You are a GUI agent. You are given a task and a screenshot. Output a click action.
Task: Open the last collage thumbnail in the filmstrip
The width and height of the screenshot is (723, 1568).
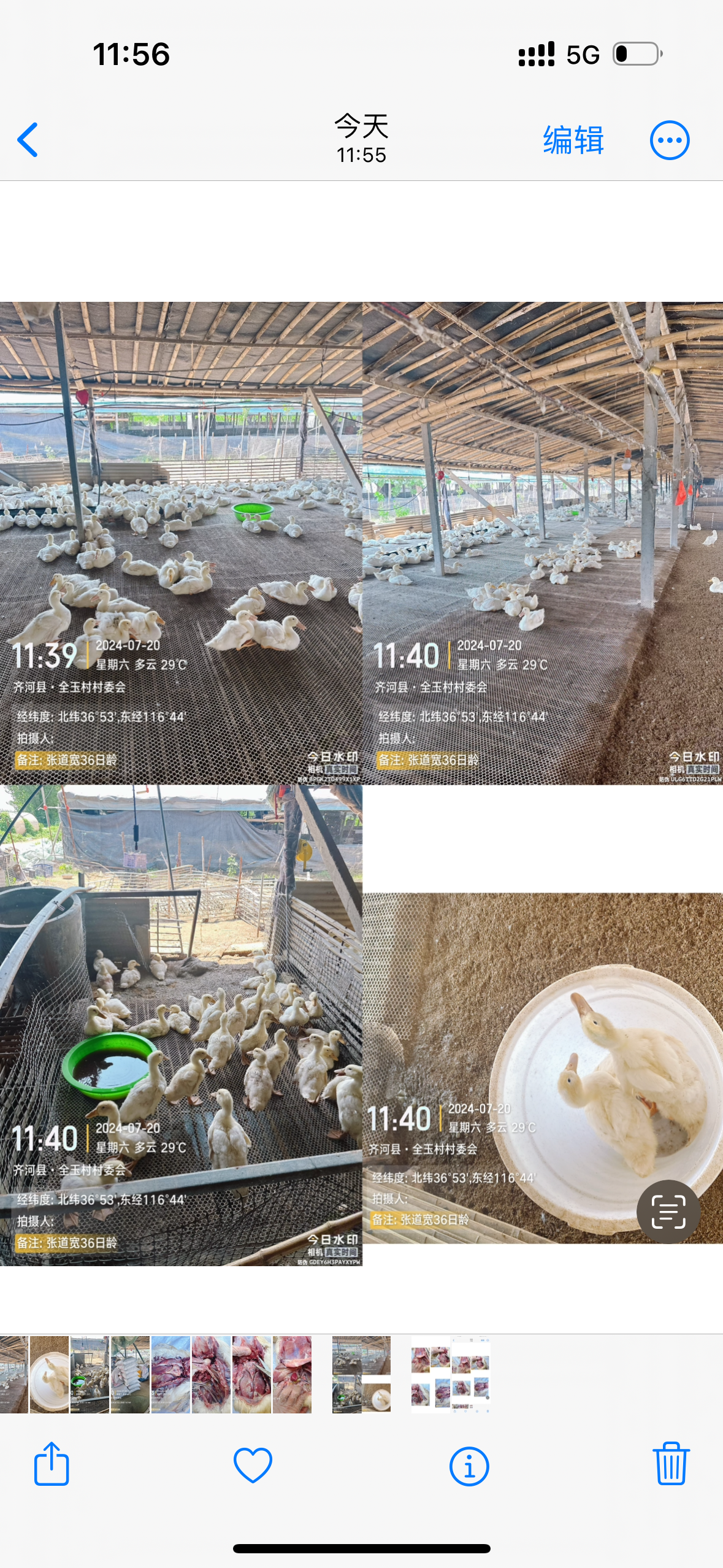pos(450,1375)
